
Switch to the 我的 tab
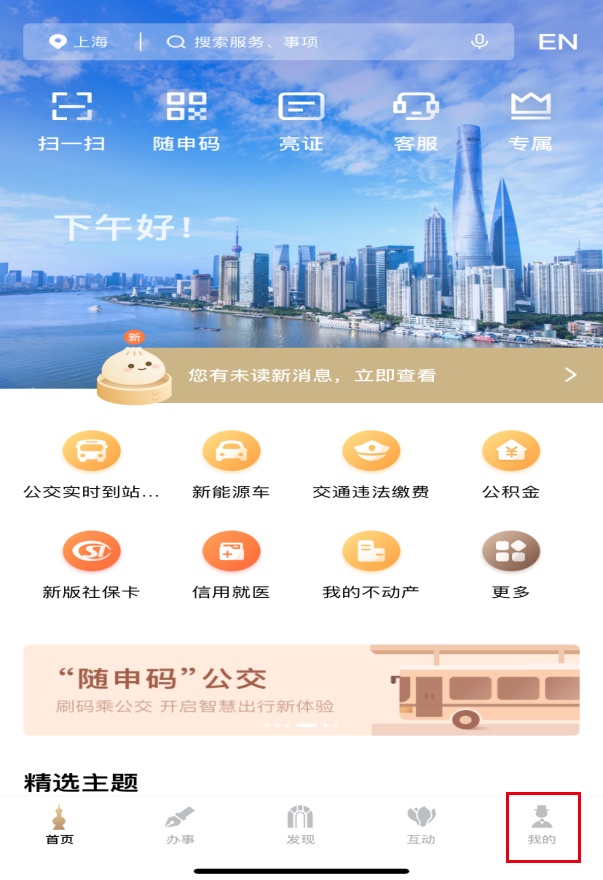542,826
